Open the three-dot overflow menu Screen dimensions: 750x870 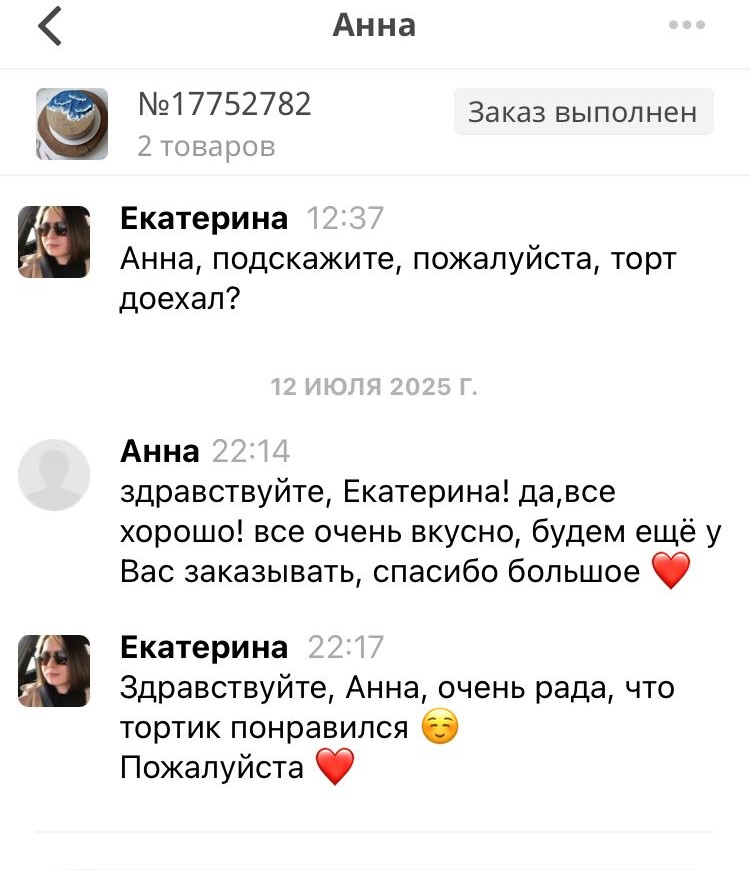coord(686,26)
